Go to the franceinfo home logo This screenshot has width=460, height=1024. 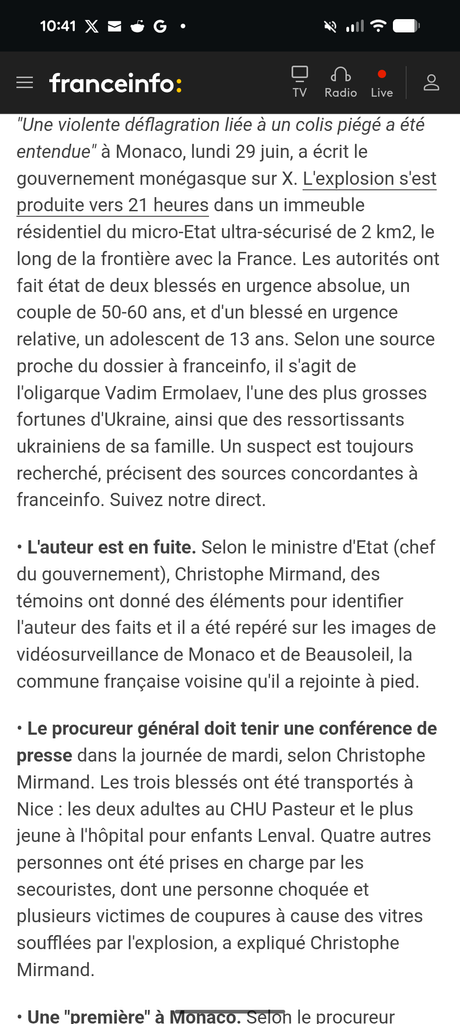116,83
